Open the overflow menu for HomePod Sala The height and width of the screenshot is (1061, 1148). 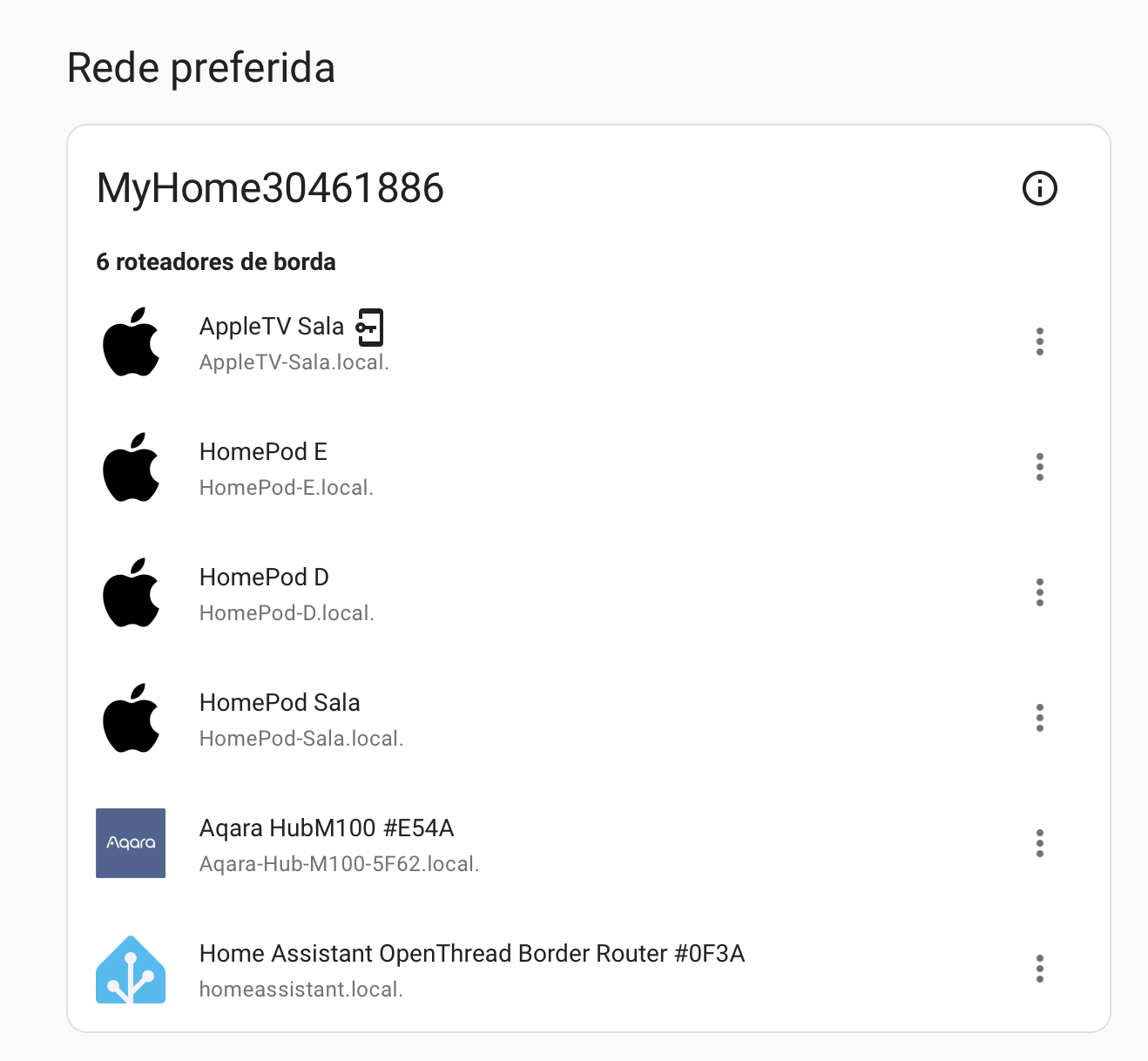[x=1039, y=718]
